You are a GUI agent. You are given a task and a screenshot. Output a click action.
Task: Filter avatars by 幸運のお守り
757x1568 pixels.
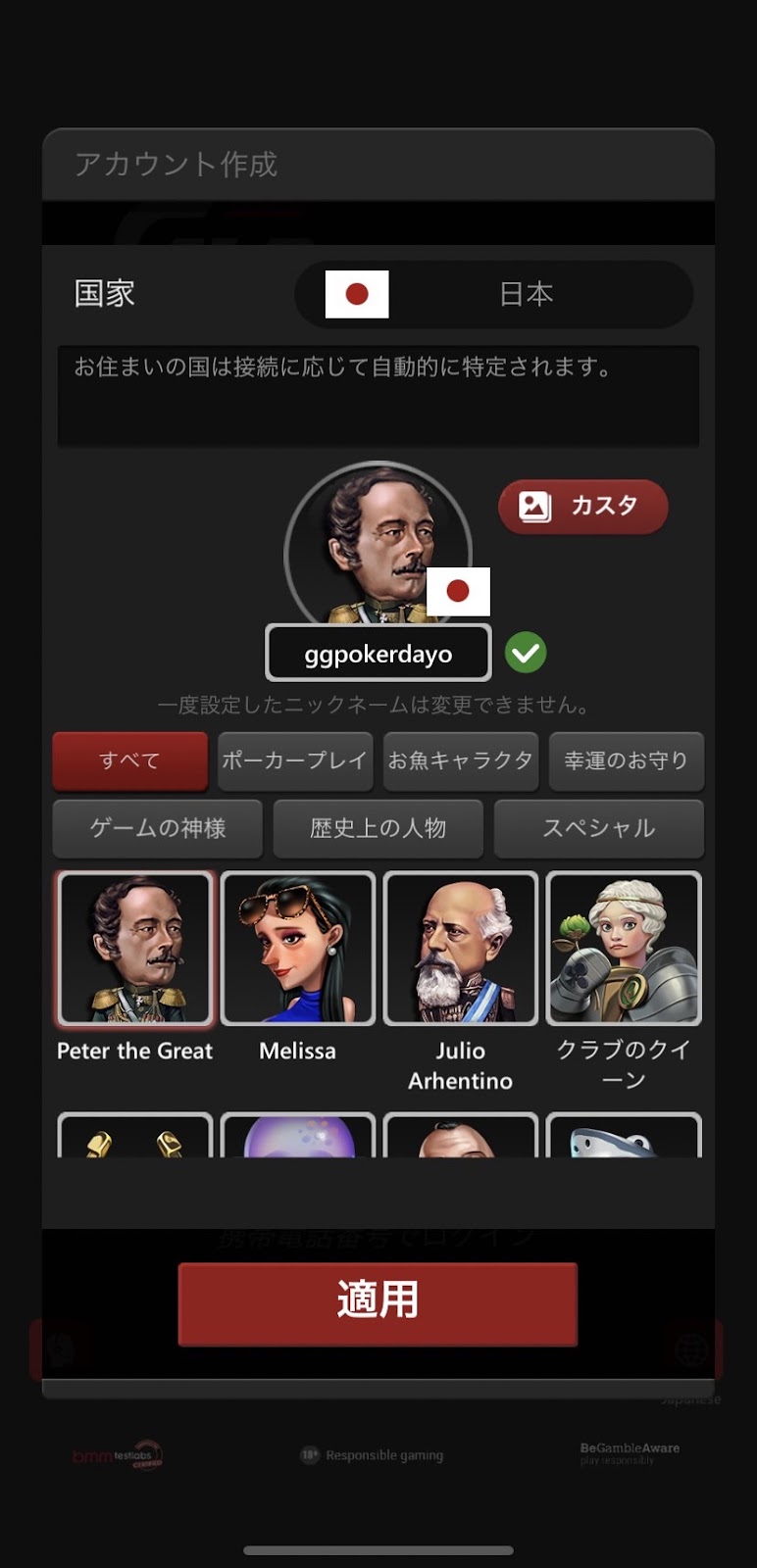coord(627,760)
